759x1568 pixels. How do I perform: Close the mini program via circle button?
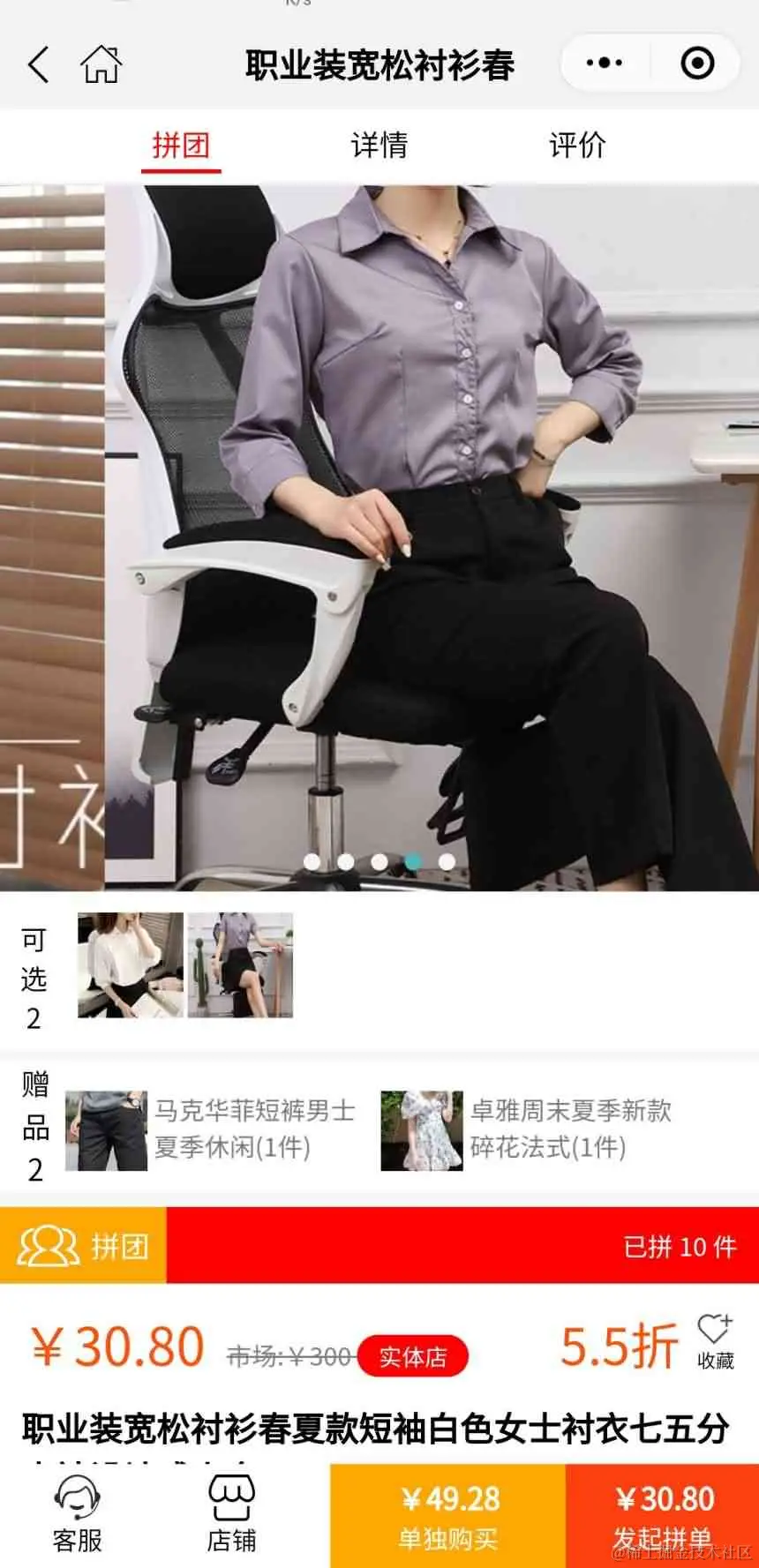697,64
